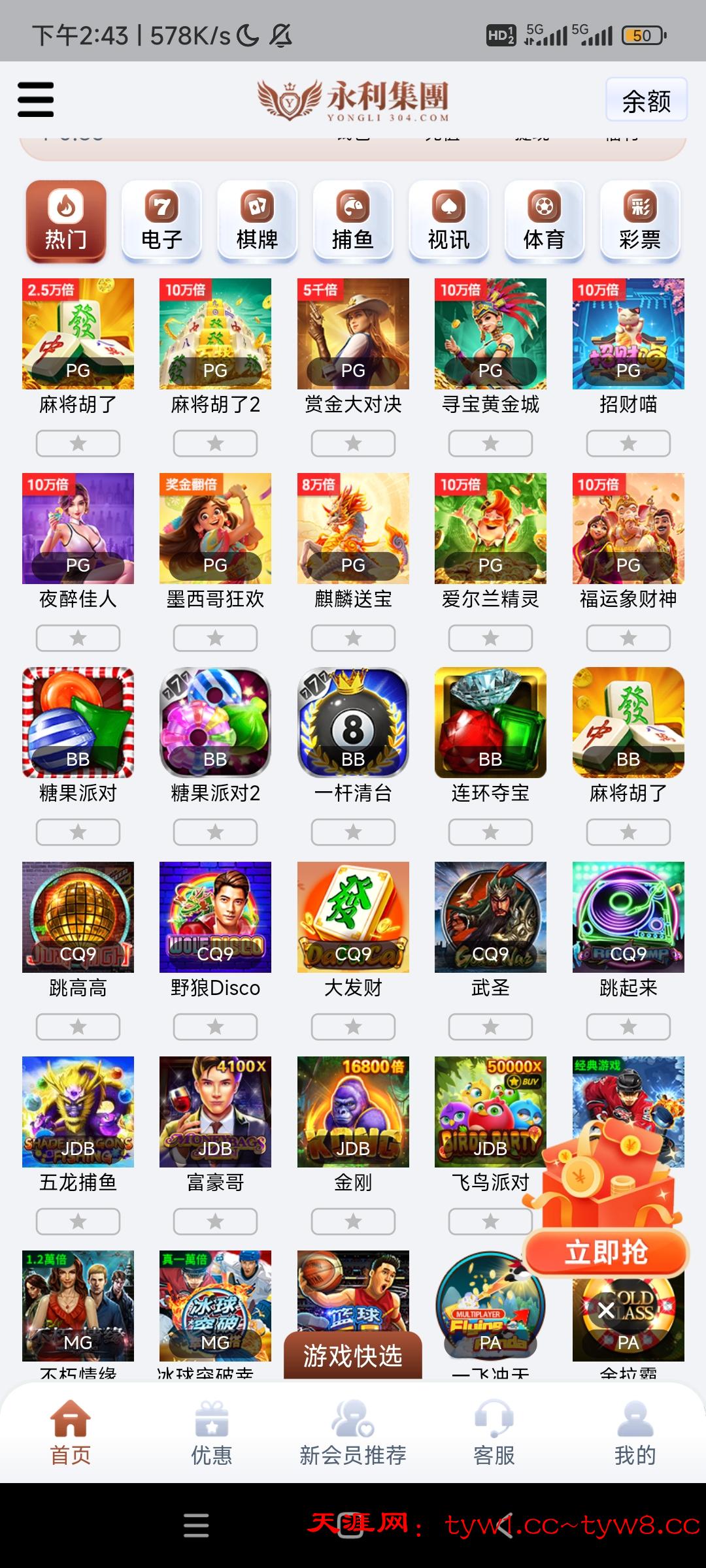Switch to the 电子 category tab
The height and width of the screenshot is (1568, 706).
click(162, 221)
